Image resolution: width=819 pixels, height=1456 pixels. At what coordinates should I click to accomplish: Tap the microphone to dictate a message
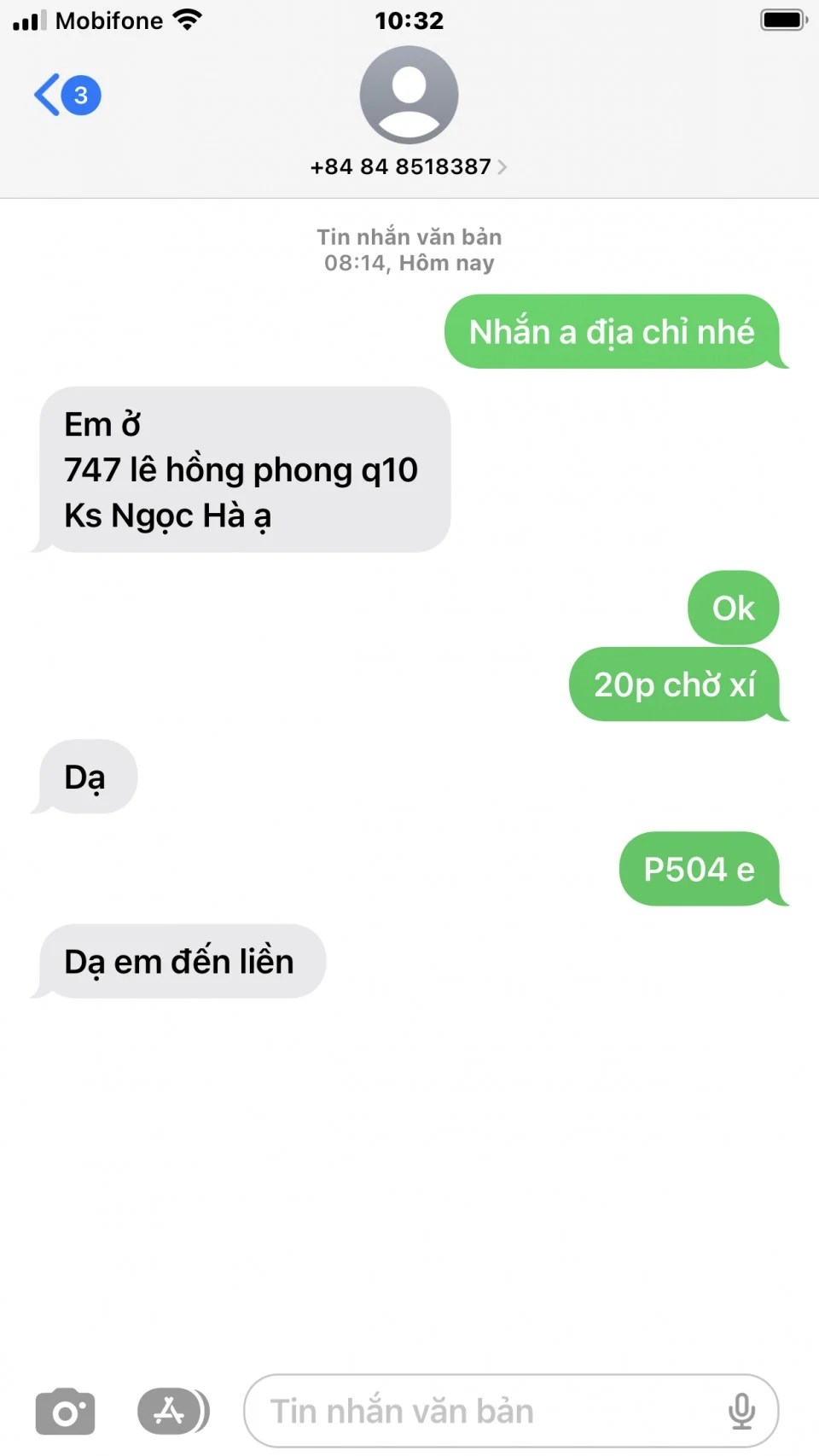click(741, 1412)
